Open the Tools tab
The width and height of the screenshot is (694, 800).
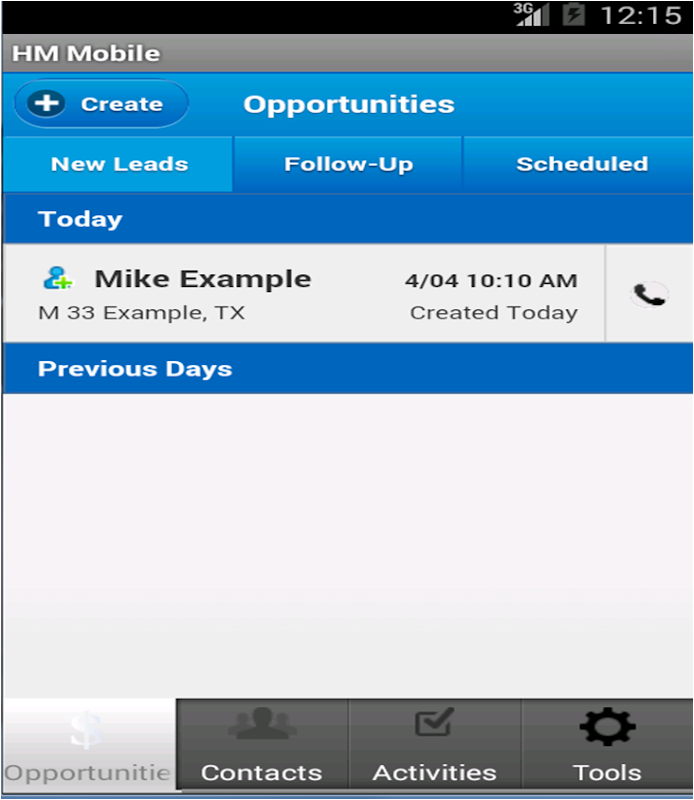click(x=607, y=745)
